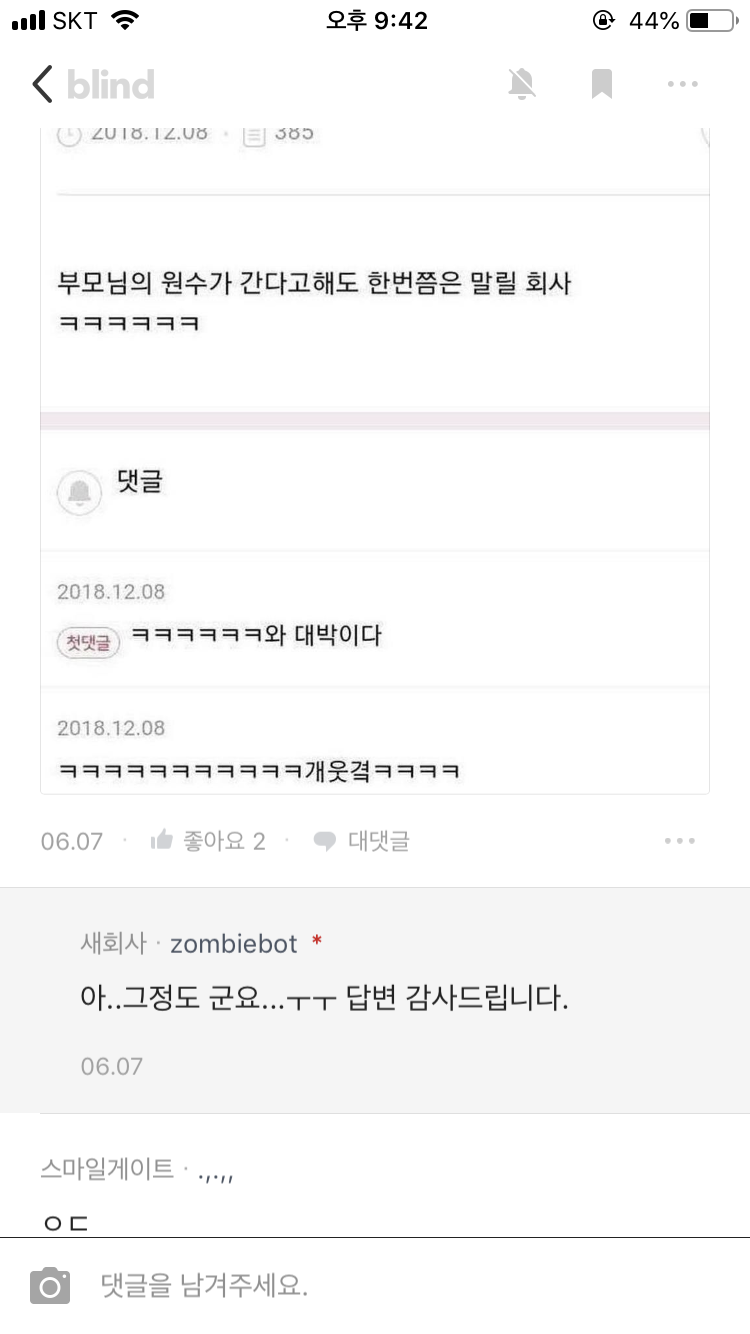Toggle the post notifications bell
This screenshot has width=750, height=1334.
click(522, 84)
